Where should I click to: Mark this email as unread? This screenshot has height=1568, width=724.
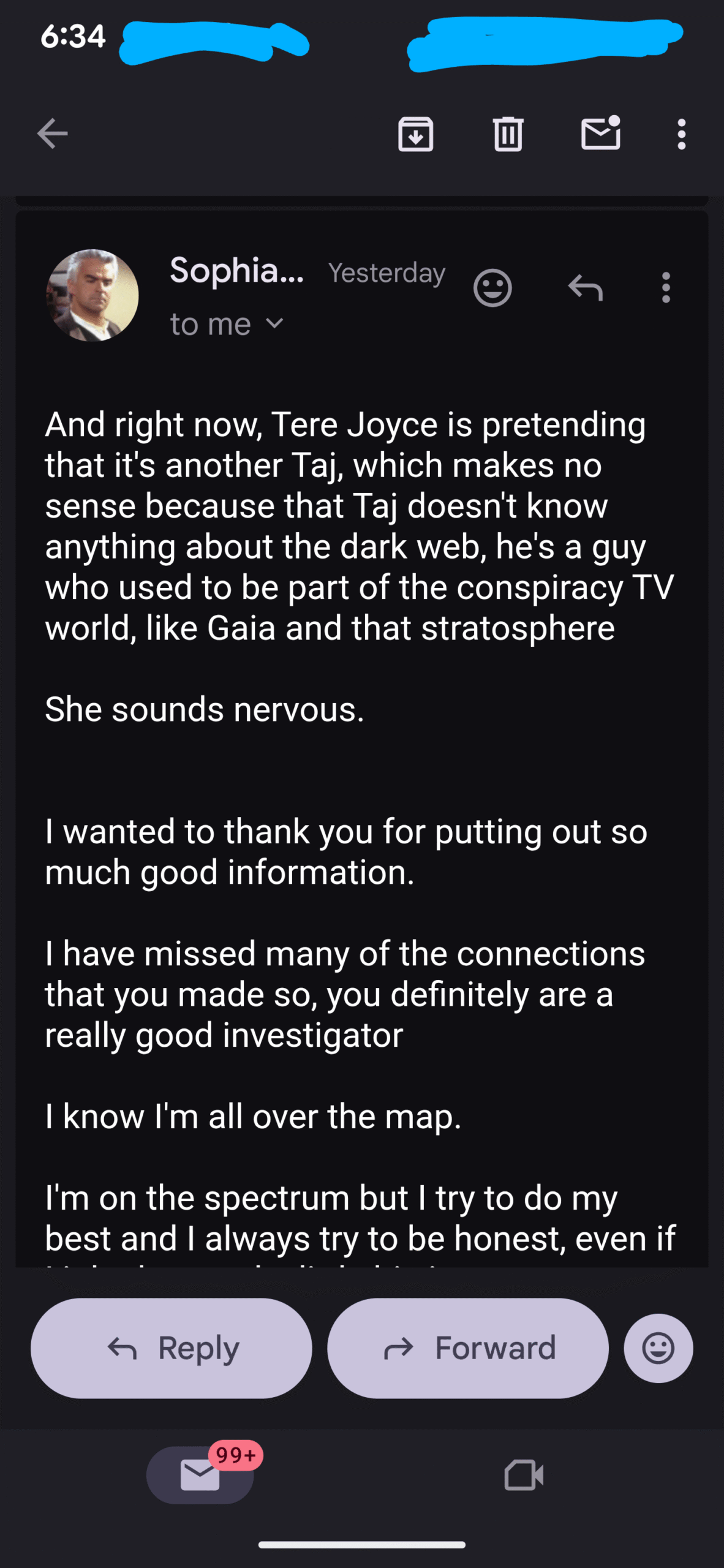(600, 134)
